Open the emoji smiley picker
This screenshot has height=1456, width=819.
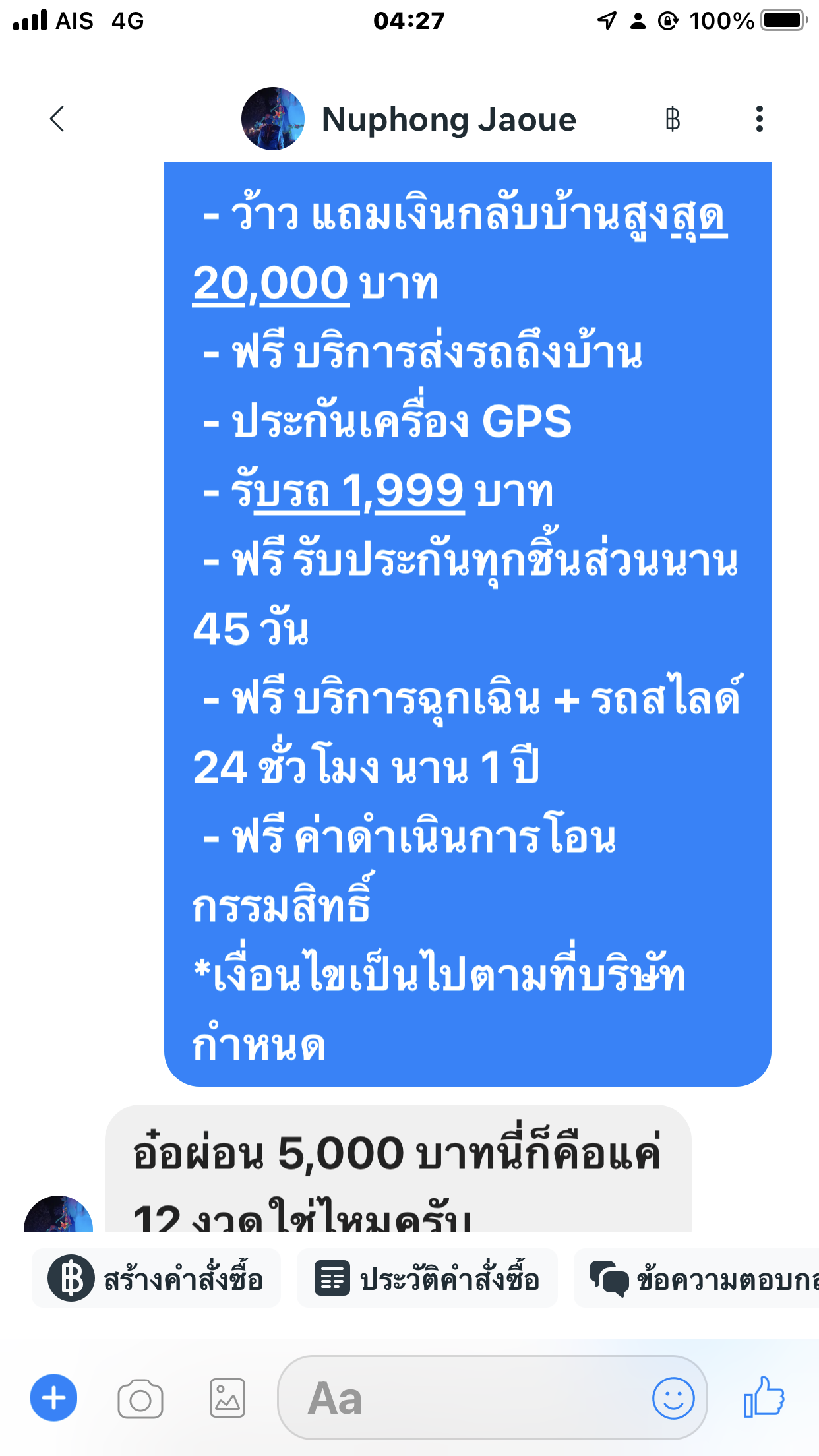(x=673, y=1398)
